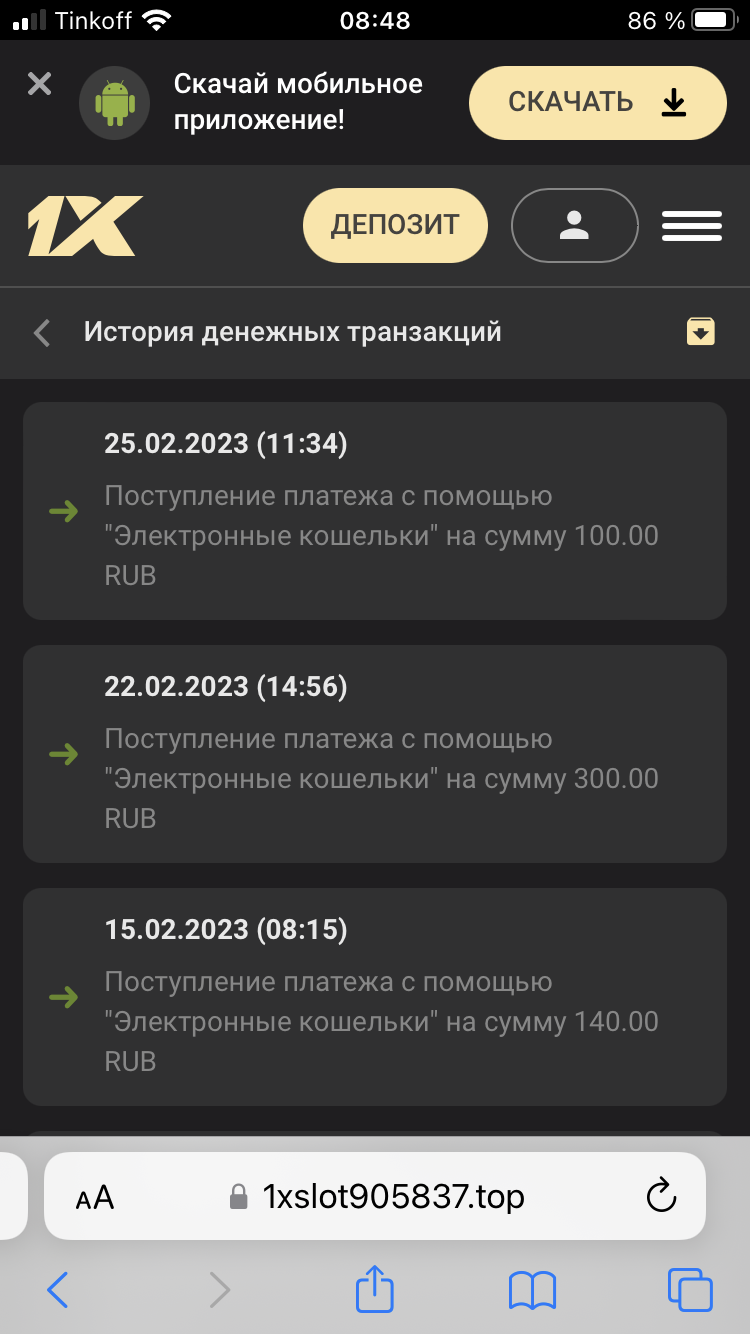
Task: Tap Safari forward navigation chevron
Action: (218, 1290)
